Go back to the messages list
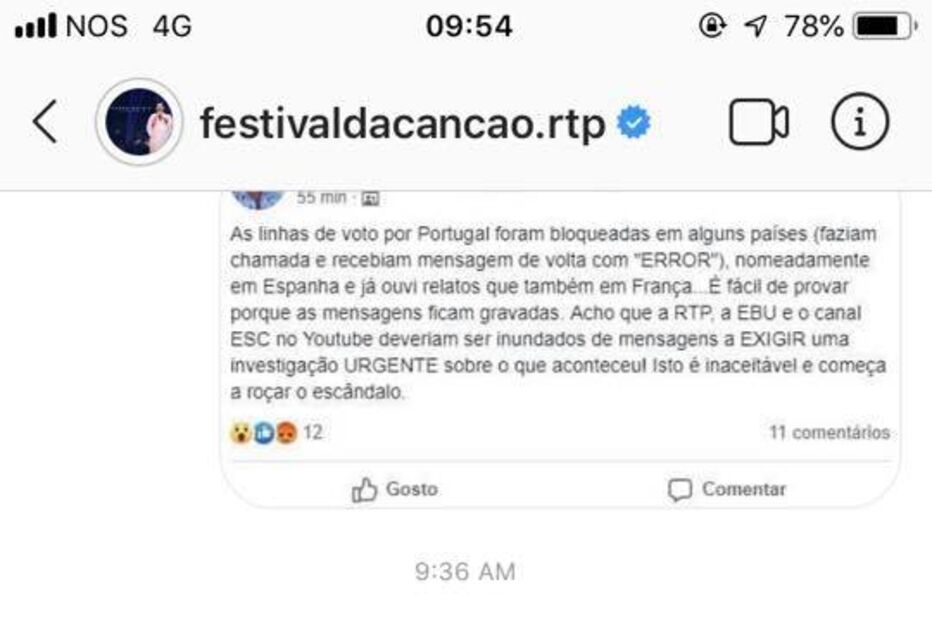This screenshot has height=621, width=932. (x=45, y=122)
